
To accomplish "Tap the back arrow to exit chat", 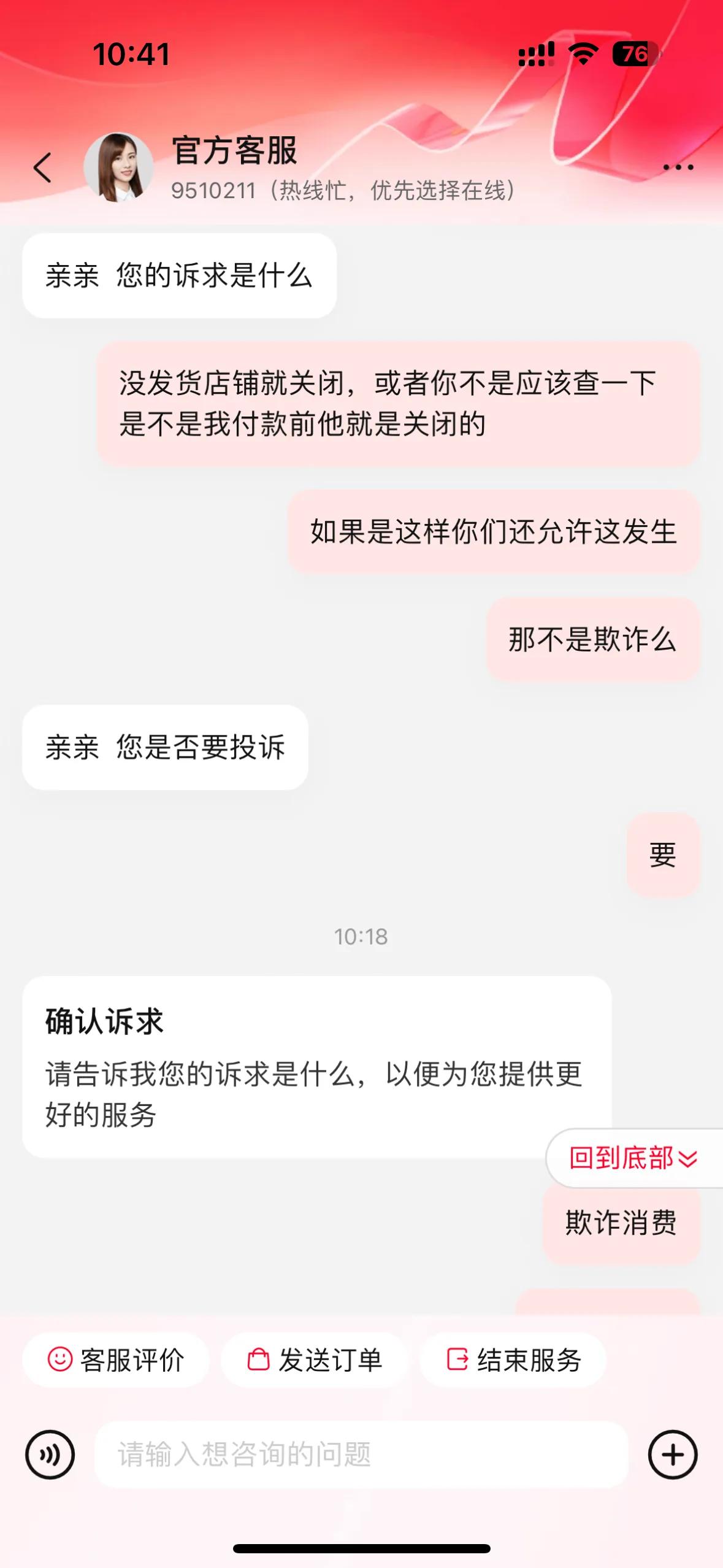I will pyautogui.click(x=42, y=167).
